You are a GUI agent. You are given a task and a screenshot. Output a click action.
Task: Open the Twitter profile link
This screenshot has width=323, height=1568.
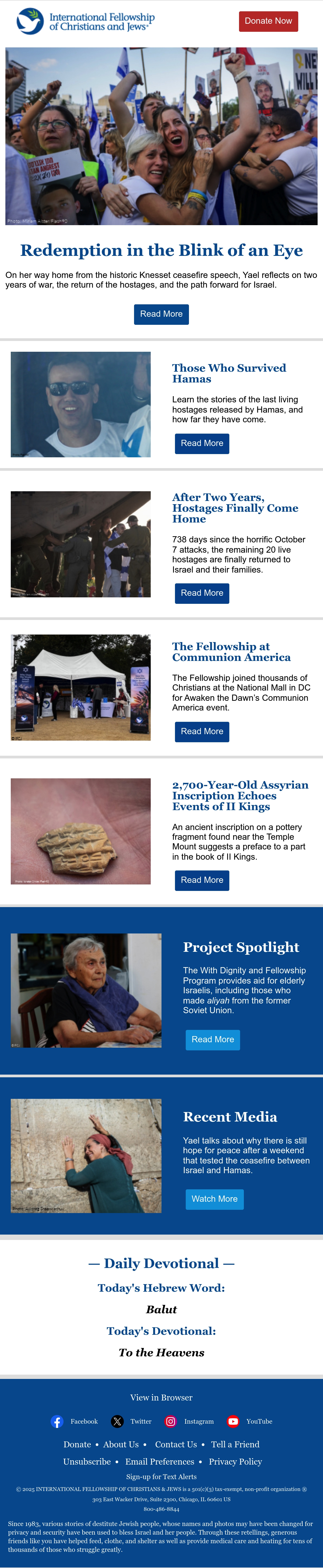(x=131, y=1421)
